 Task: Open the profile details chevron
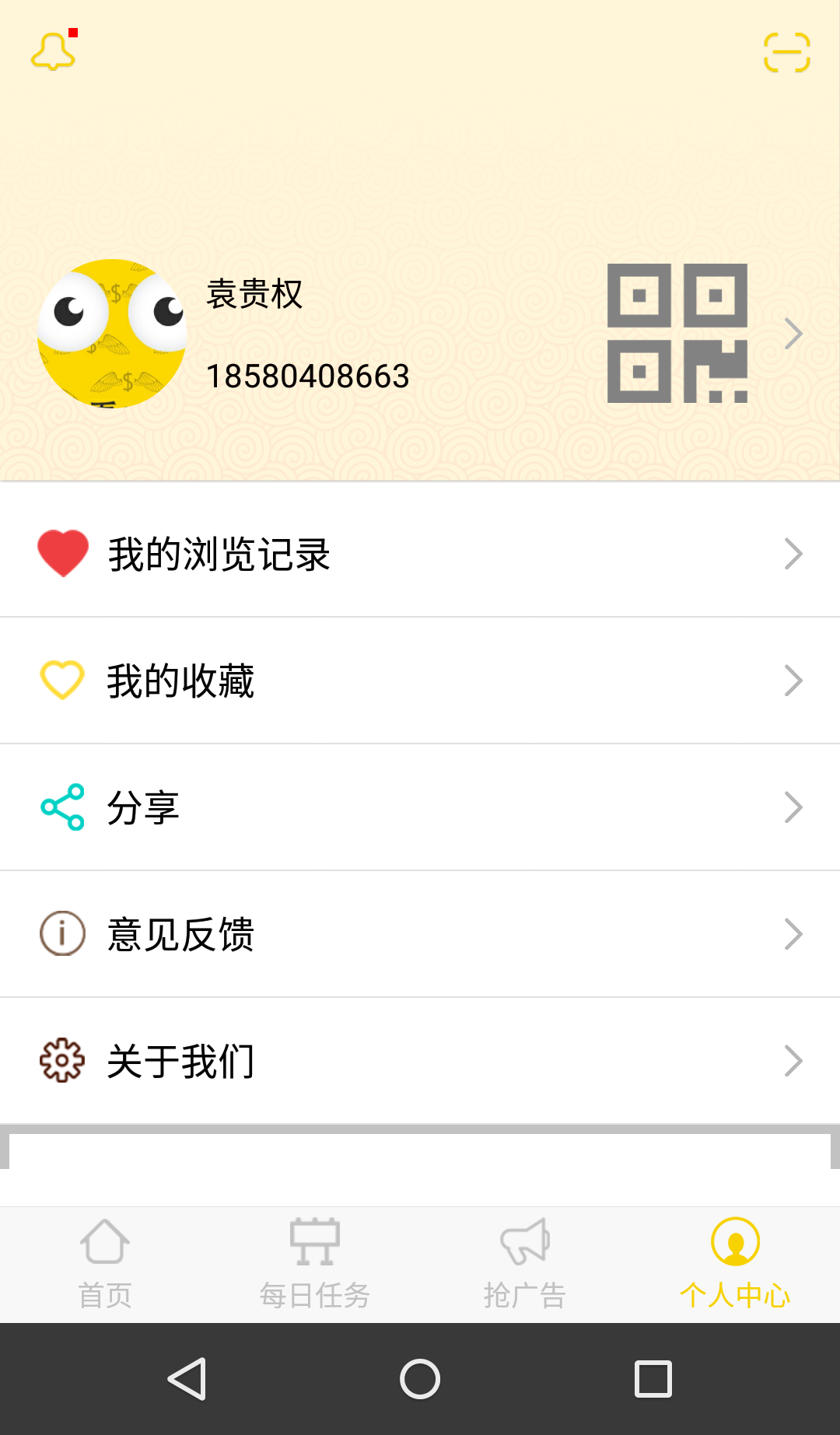793,334
